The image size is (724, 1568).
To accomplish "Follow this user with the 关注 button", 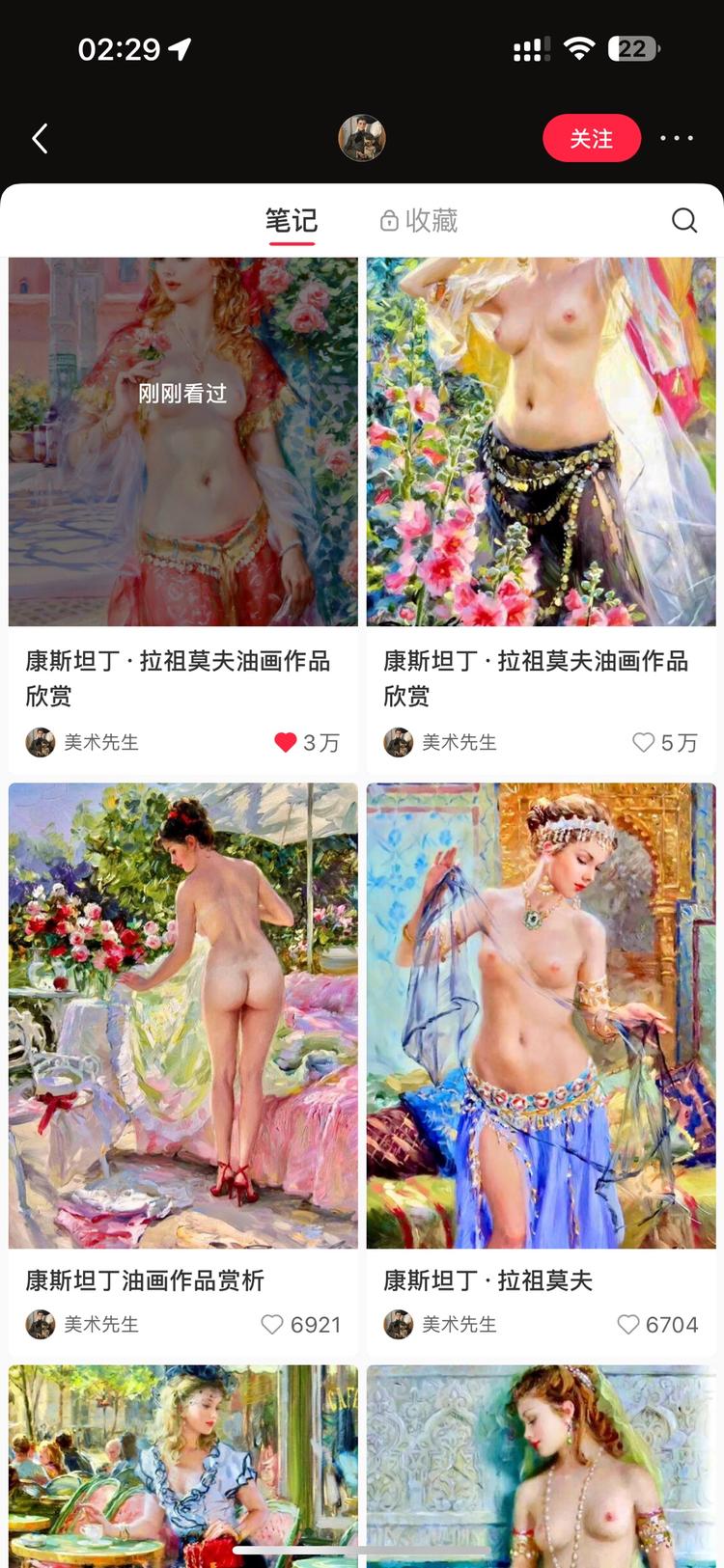I will coord(591,138).
